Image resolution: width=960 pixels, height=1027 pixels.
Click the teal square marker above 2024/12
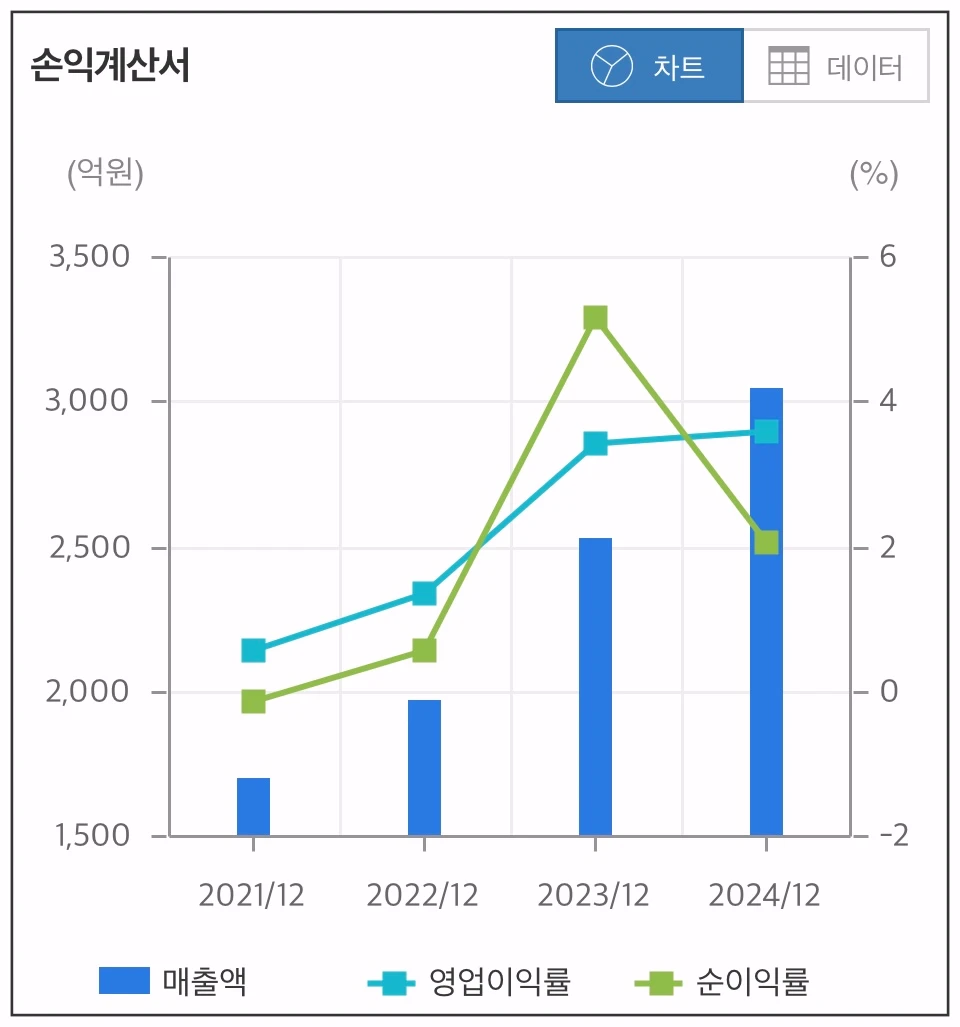coord(766,429)
